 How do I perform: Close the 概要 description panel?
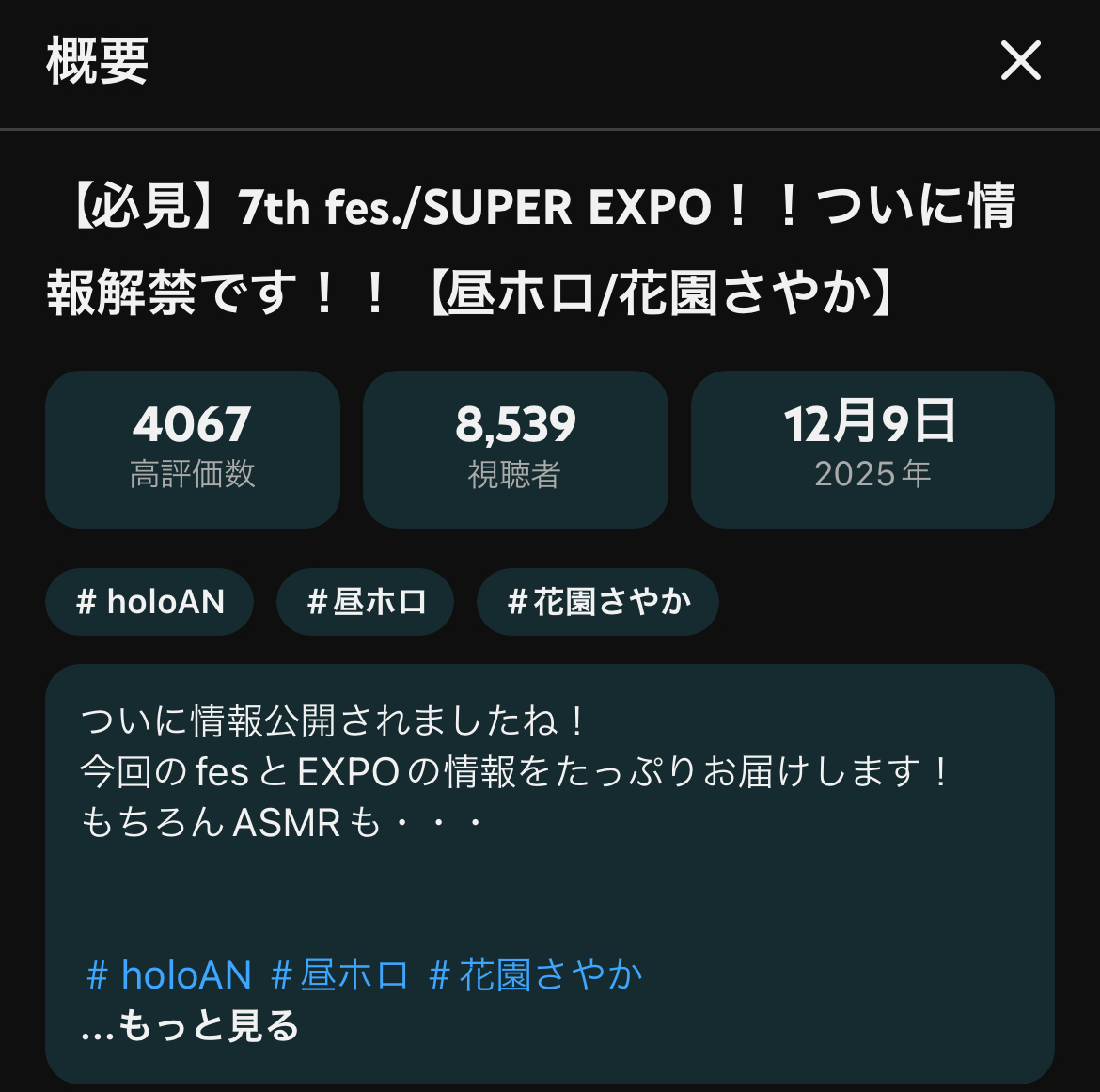click(1020, 62)
